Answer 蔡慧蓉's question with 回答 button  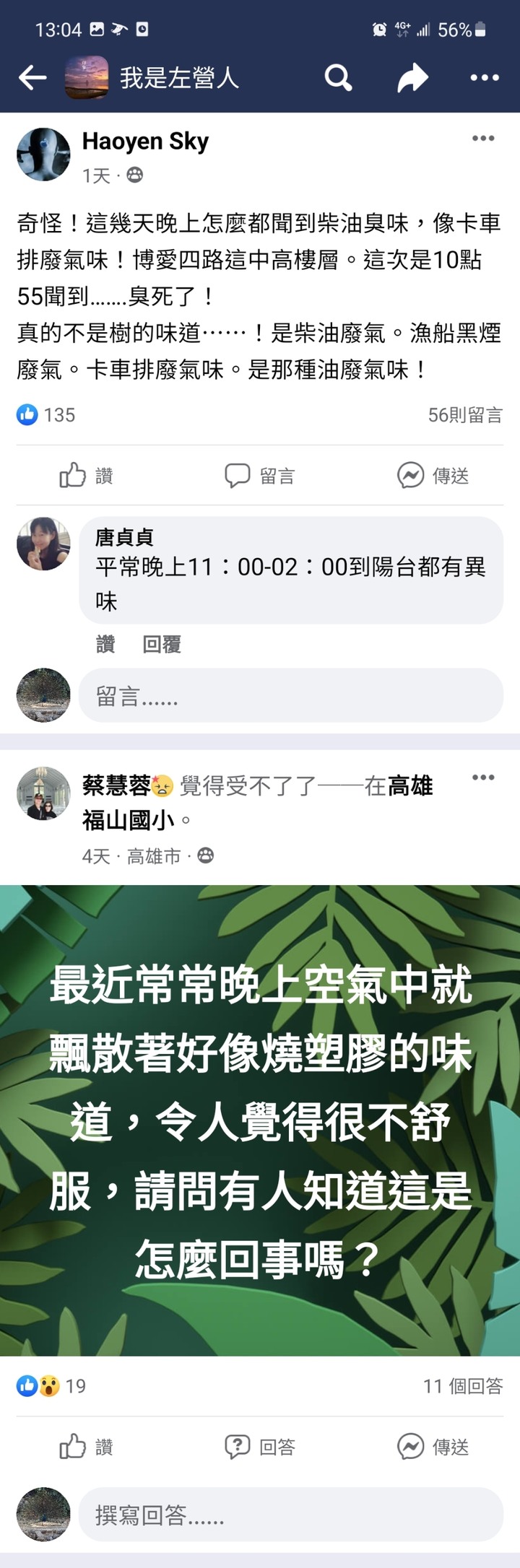pos(259,1447)
